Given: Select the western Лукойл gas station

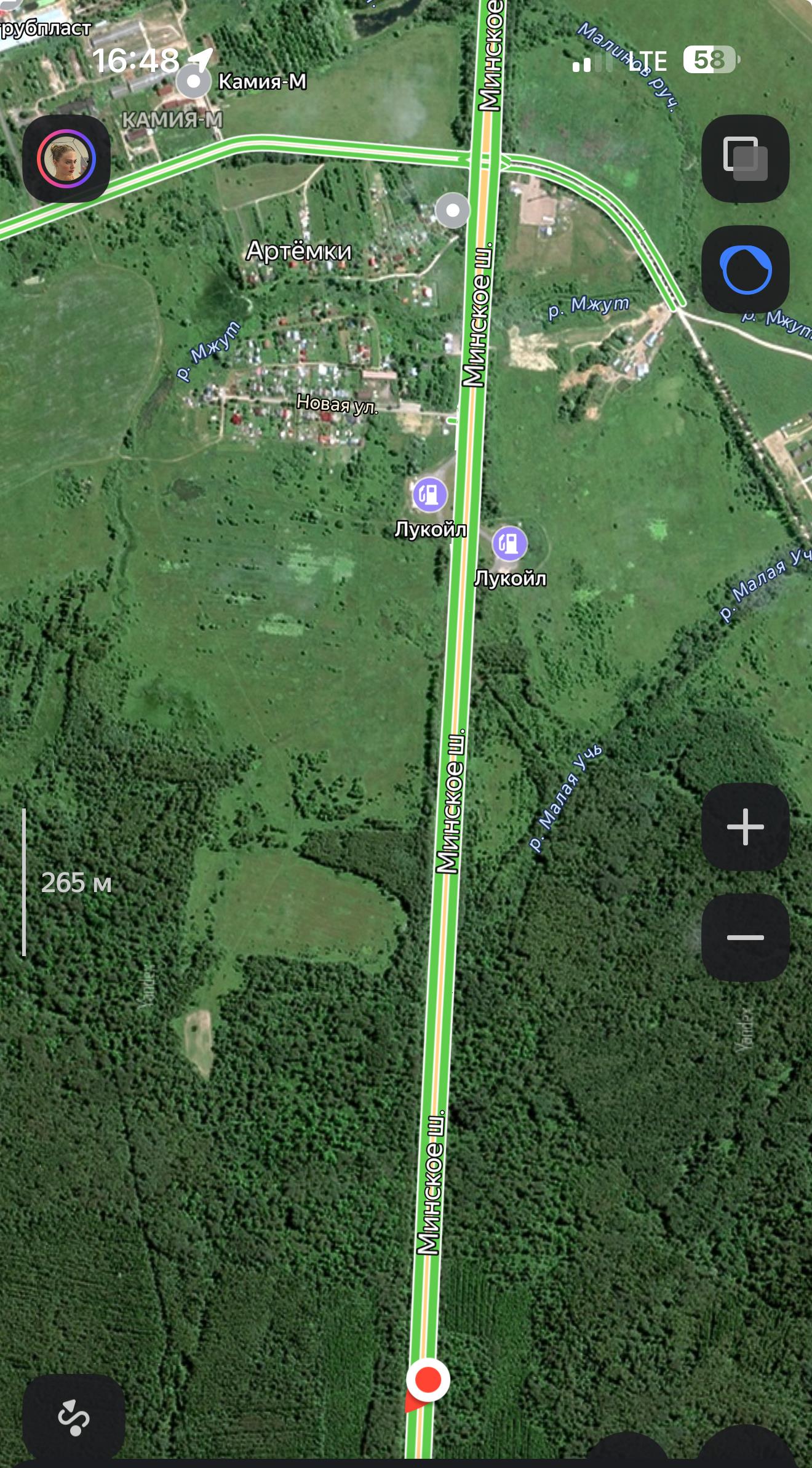Looking at the screenshot, I should [429, 494].
